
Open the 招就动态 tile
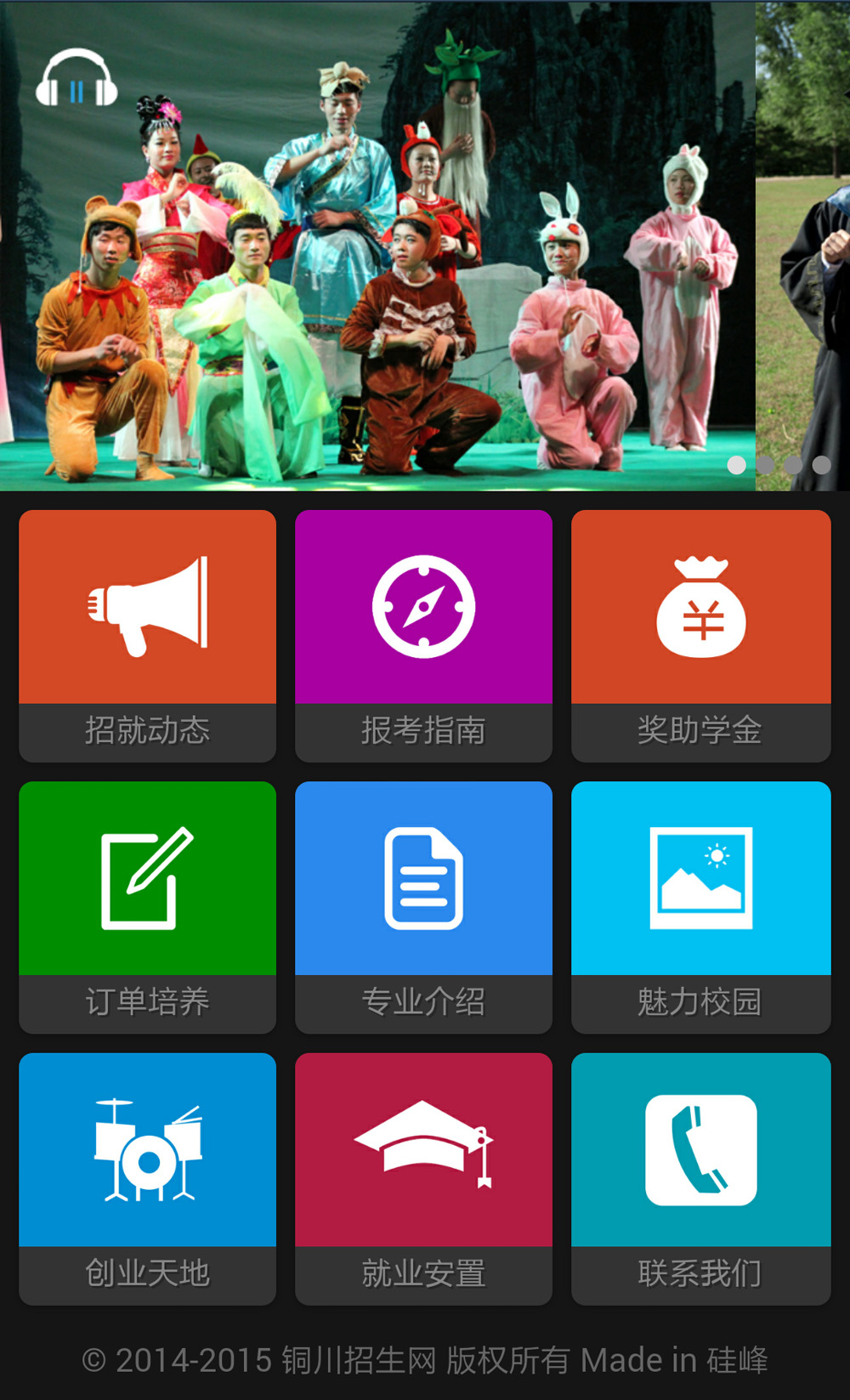(x=147, y=635)
